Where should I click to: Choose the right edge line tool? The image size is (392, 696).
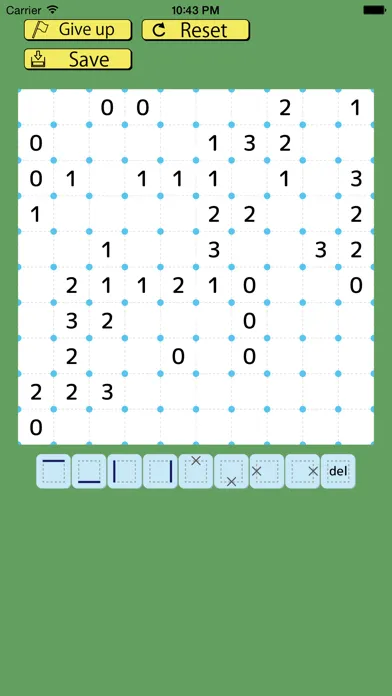click(160, 471)
